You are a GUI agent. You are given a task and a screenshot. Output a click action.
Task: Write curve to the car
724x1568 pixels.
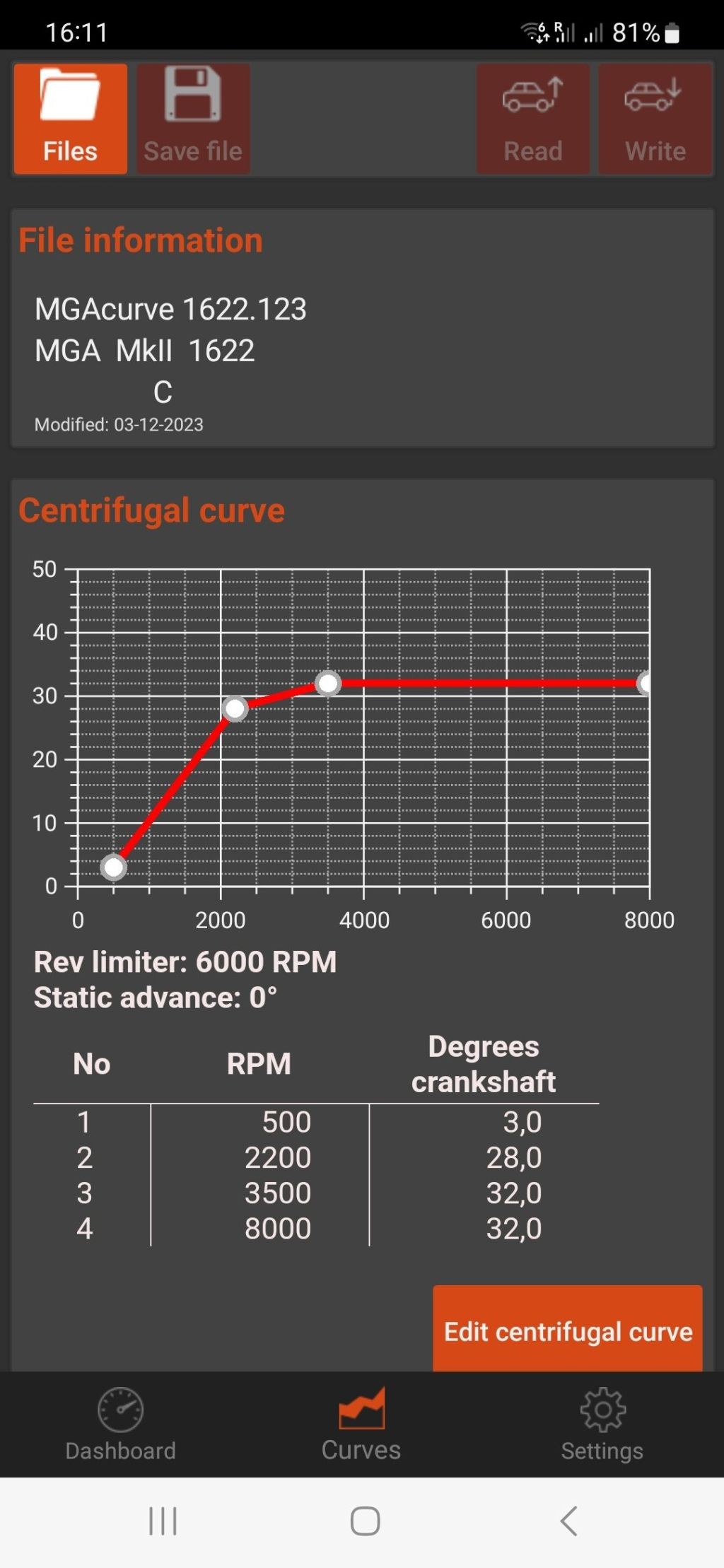click(x=655, y=118)
